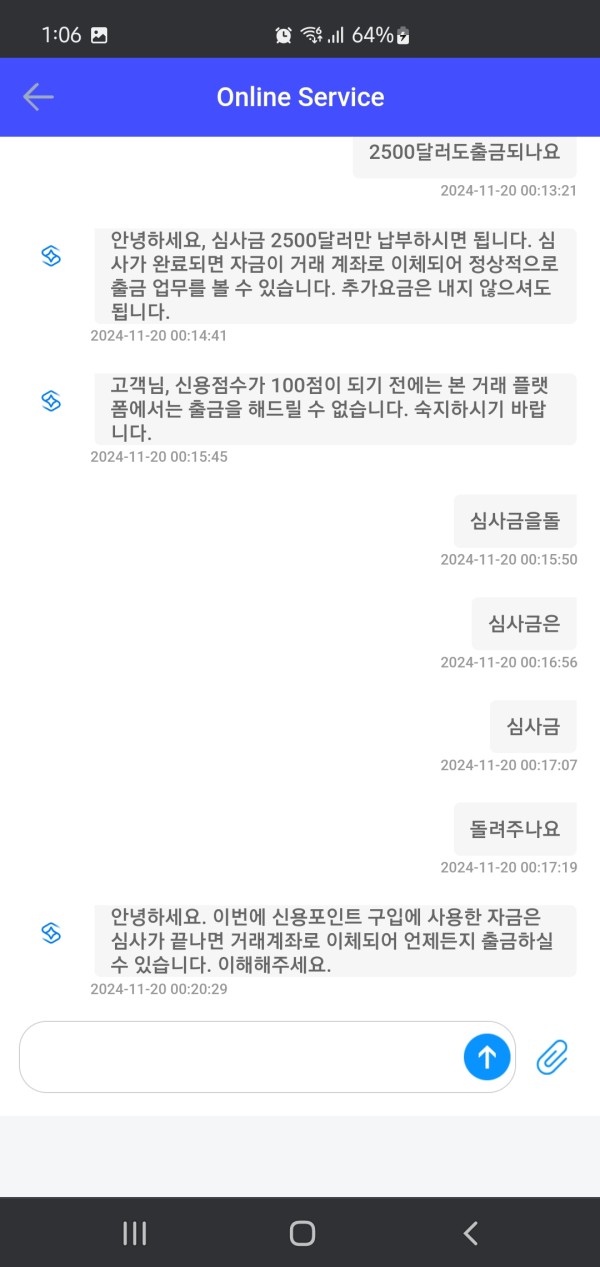Viewport: 600px width, 1267px height.
Task: Open recent apps from the navigation bar
Action: click(134, 1233)
